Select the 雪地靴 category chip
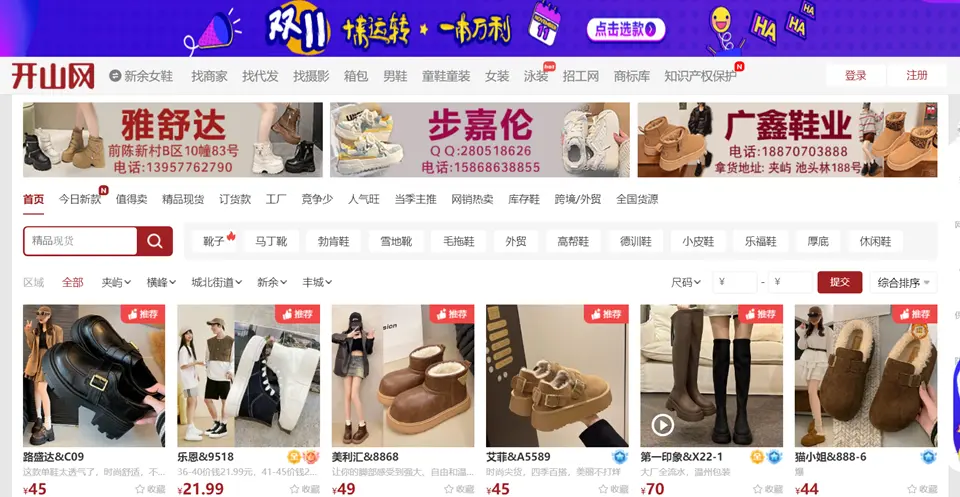This screenshot has width=960, height=497. (x=396, y=241)
